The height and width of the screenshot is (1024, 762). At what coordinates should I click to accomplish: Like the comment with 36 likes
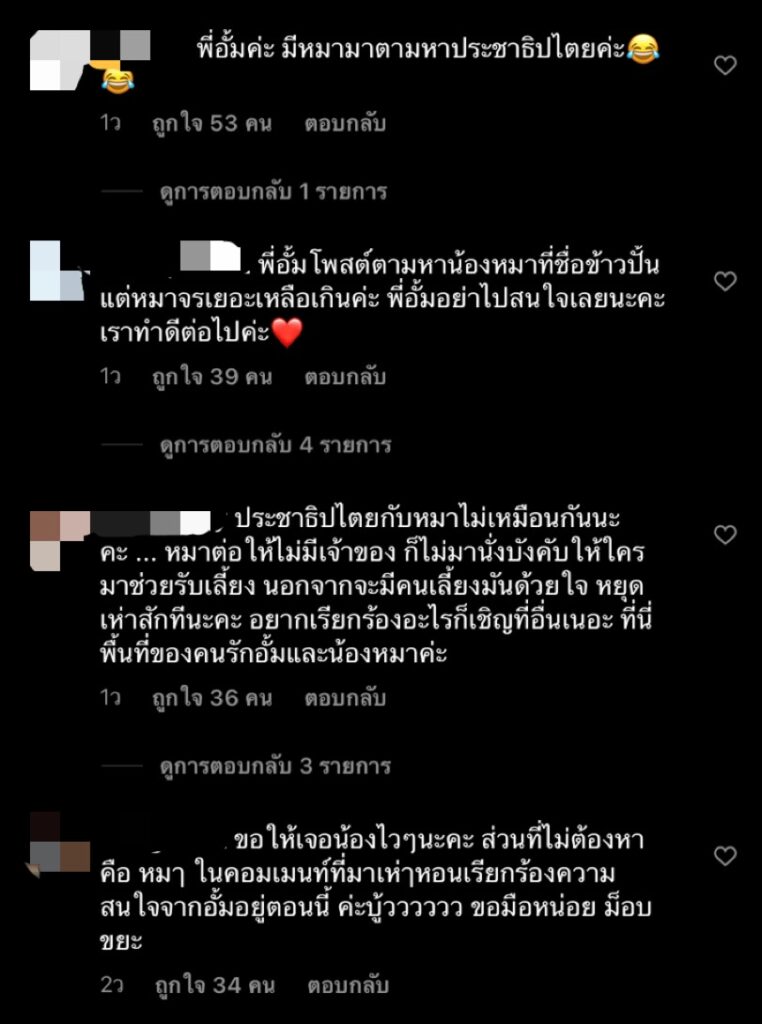[725, 535]
